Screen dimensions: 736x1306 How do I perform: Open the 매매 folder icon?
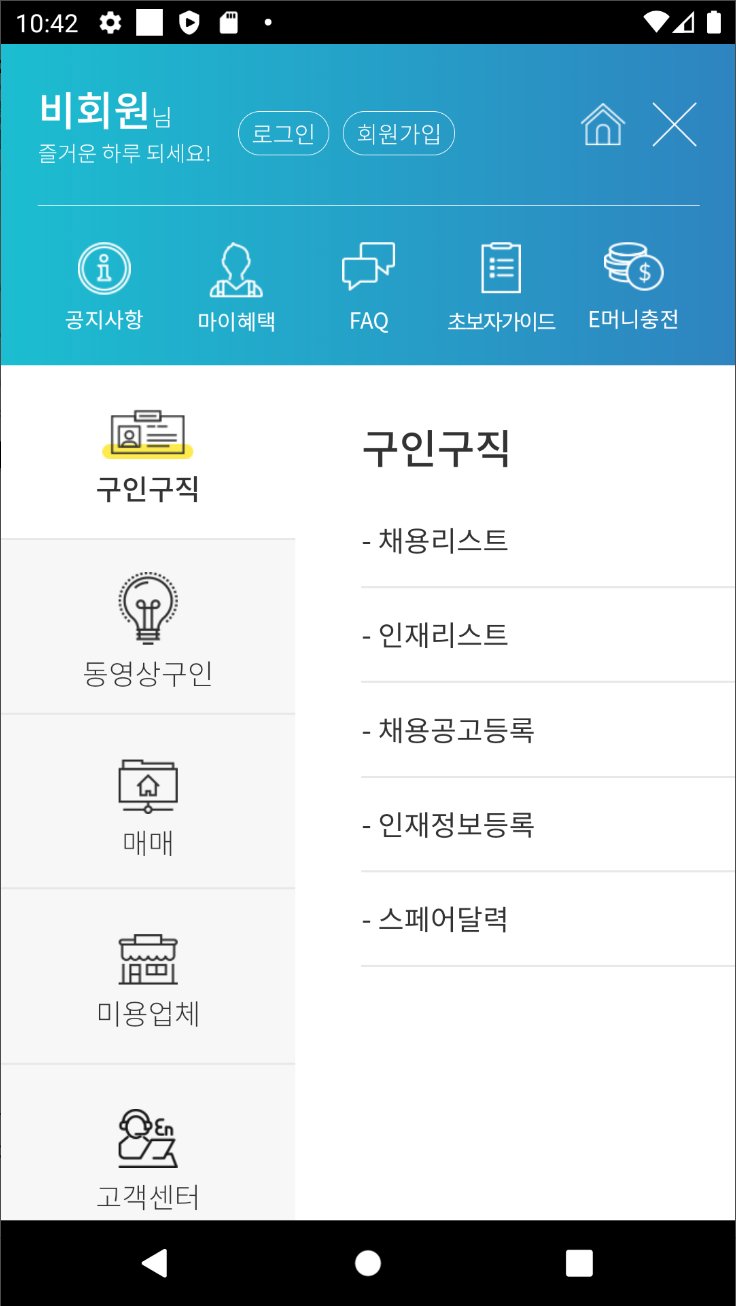point(148,786)
